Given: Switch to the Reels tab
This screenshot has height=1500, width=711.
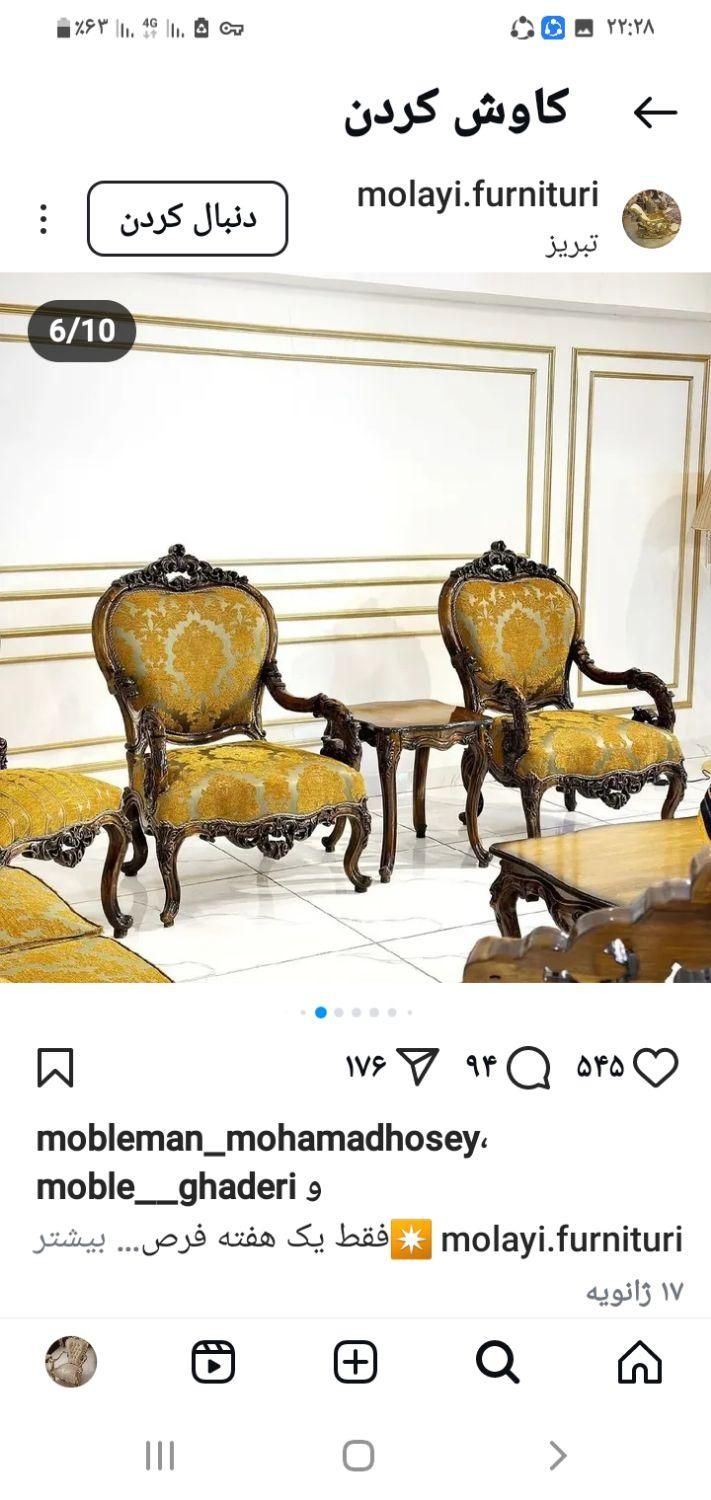Looking at the screenshot, I should (x=213, y=1362).
